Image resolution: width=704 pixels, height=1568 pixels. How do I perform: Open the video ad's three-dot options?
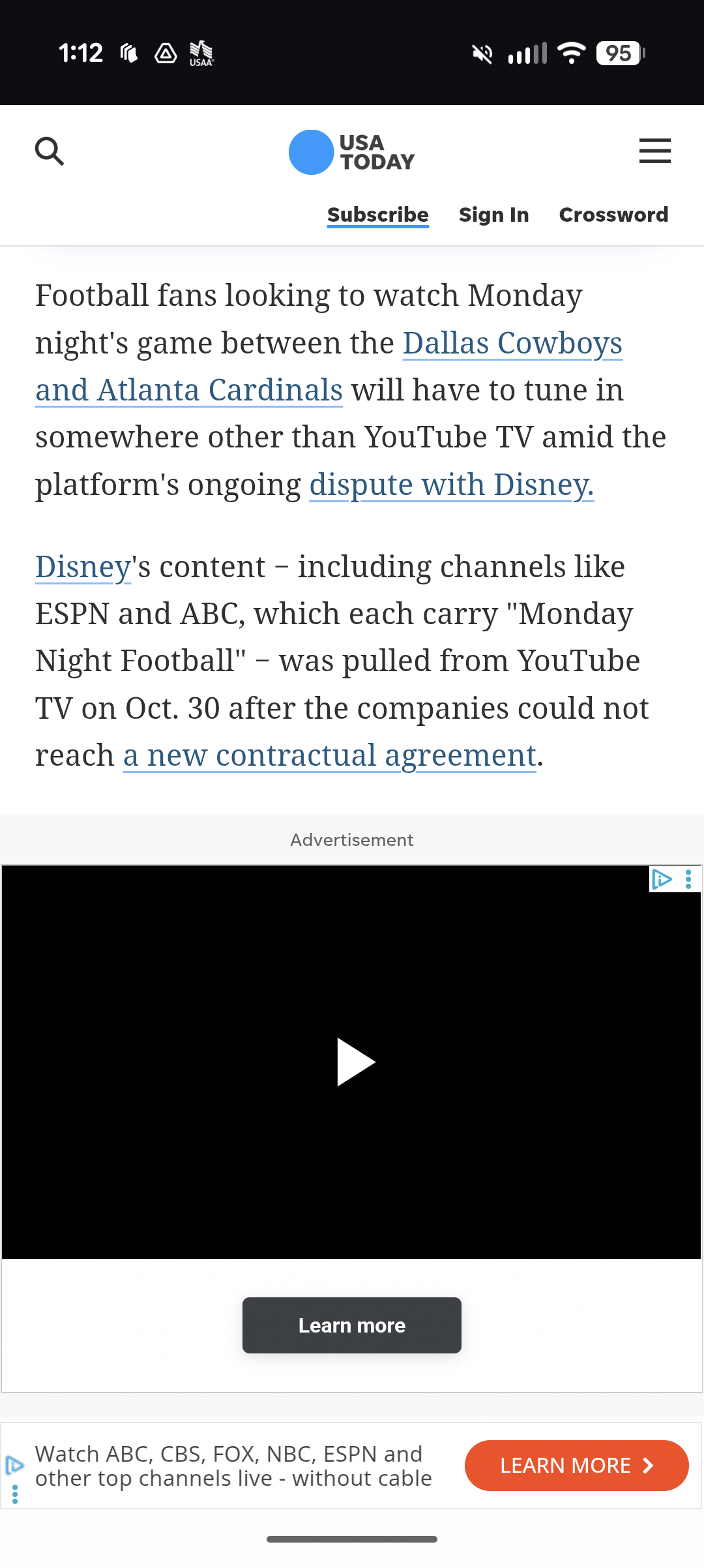[688, 879]
